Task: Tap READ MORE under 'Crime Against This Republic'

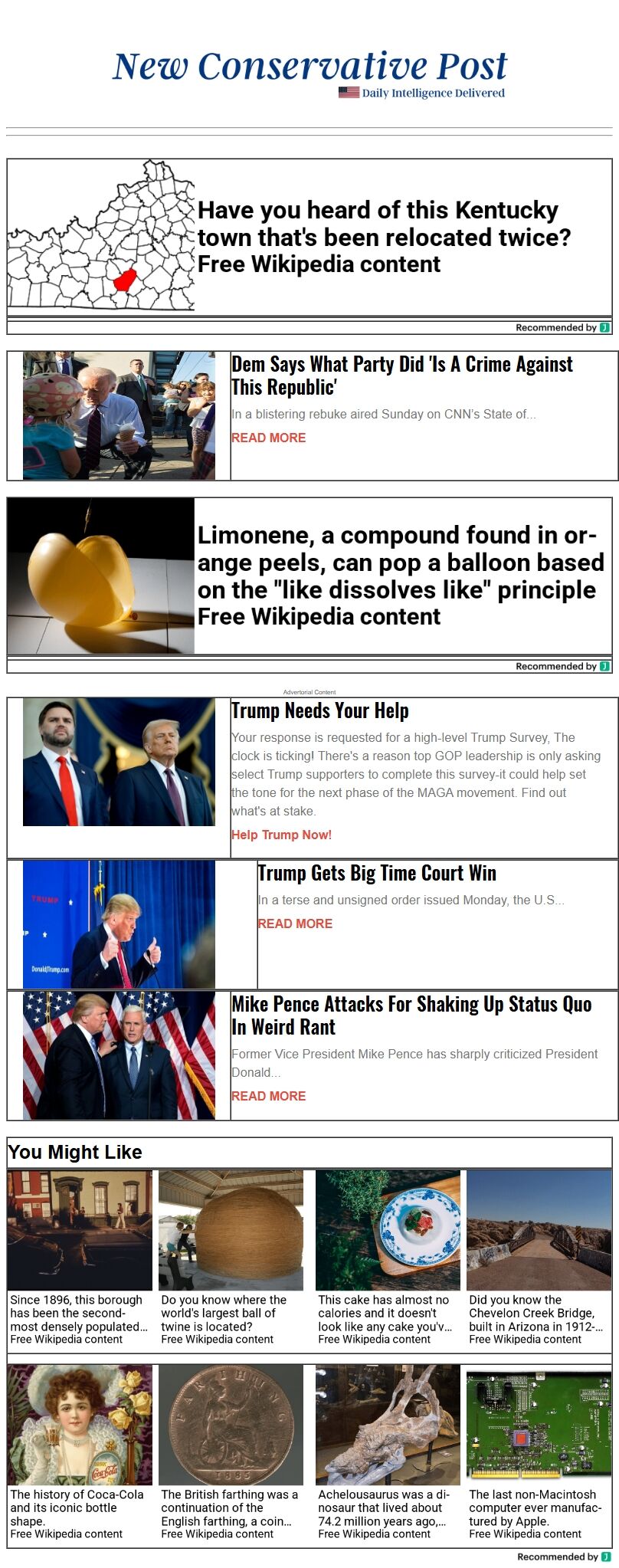Action: click(x=269, y=438)
